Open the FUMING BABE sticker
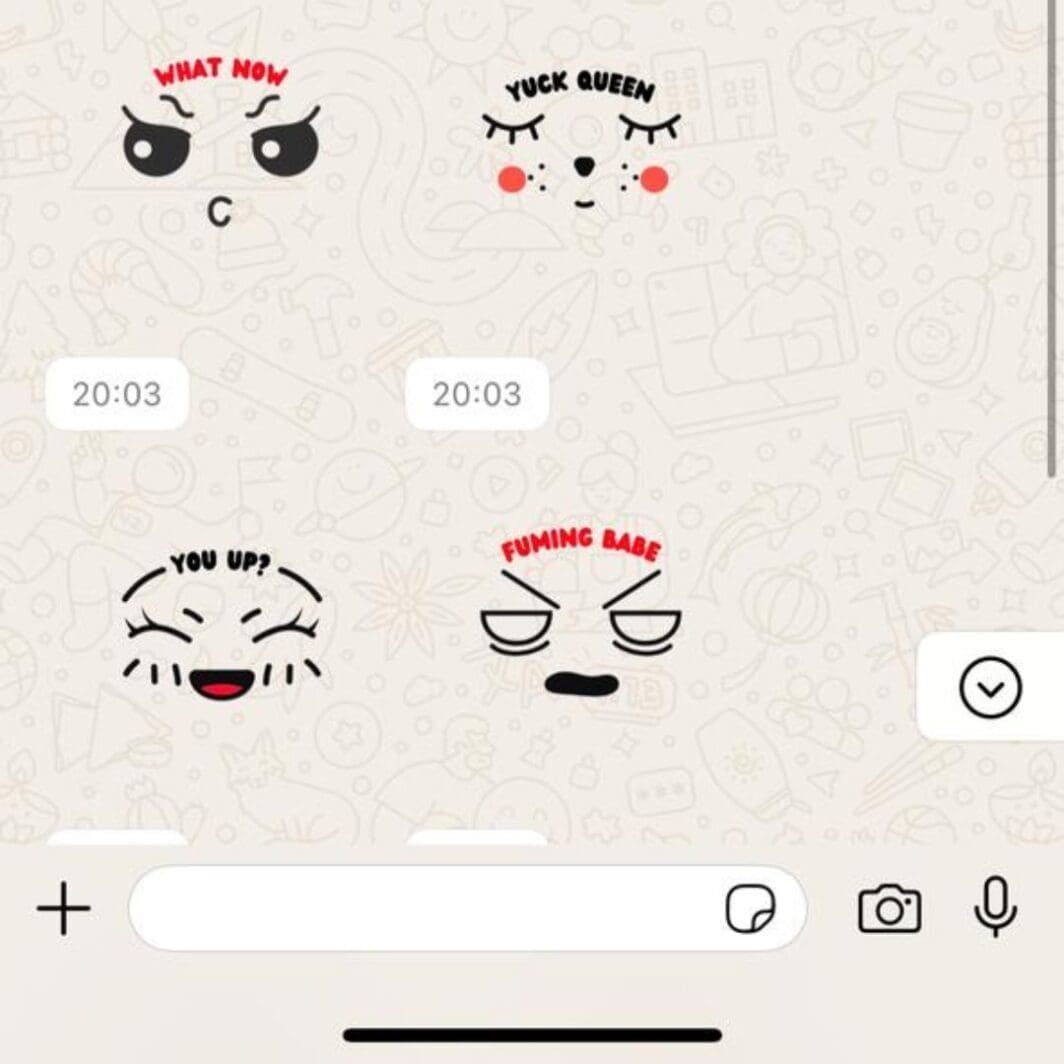This screenshot has height=1064, width=1064. click(x=581, y=615)
